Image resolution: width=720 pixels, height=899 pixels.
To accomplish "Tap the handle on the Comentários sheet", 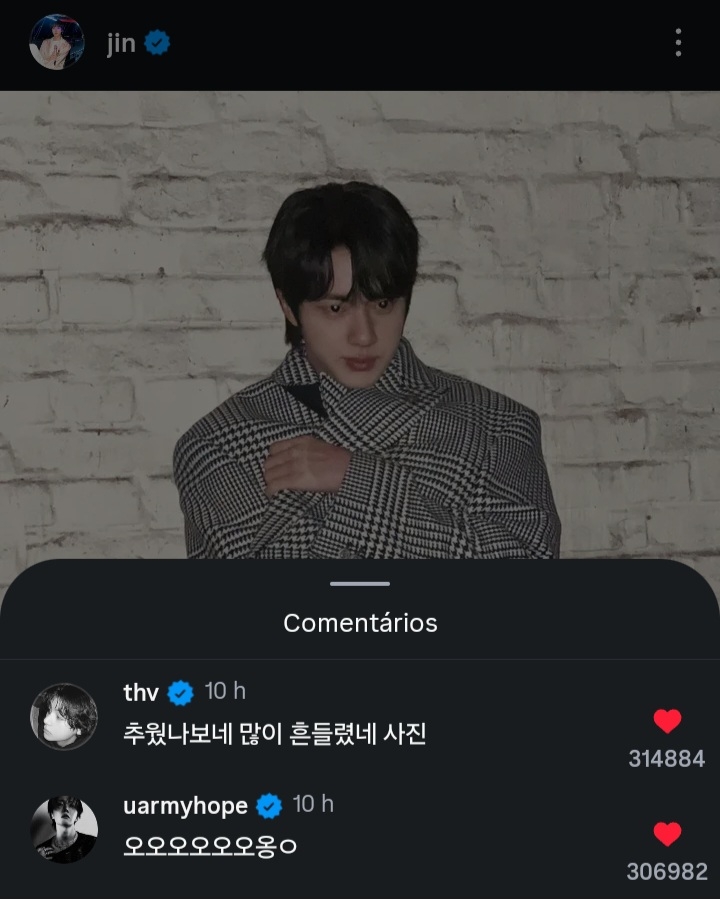I will pos(360,583).
